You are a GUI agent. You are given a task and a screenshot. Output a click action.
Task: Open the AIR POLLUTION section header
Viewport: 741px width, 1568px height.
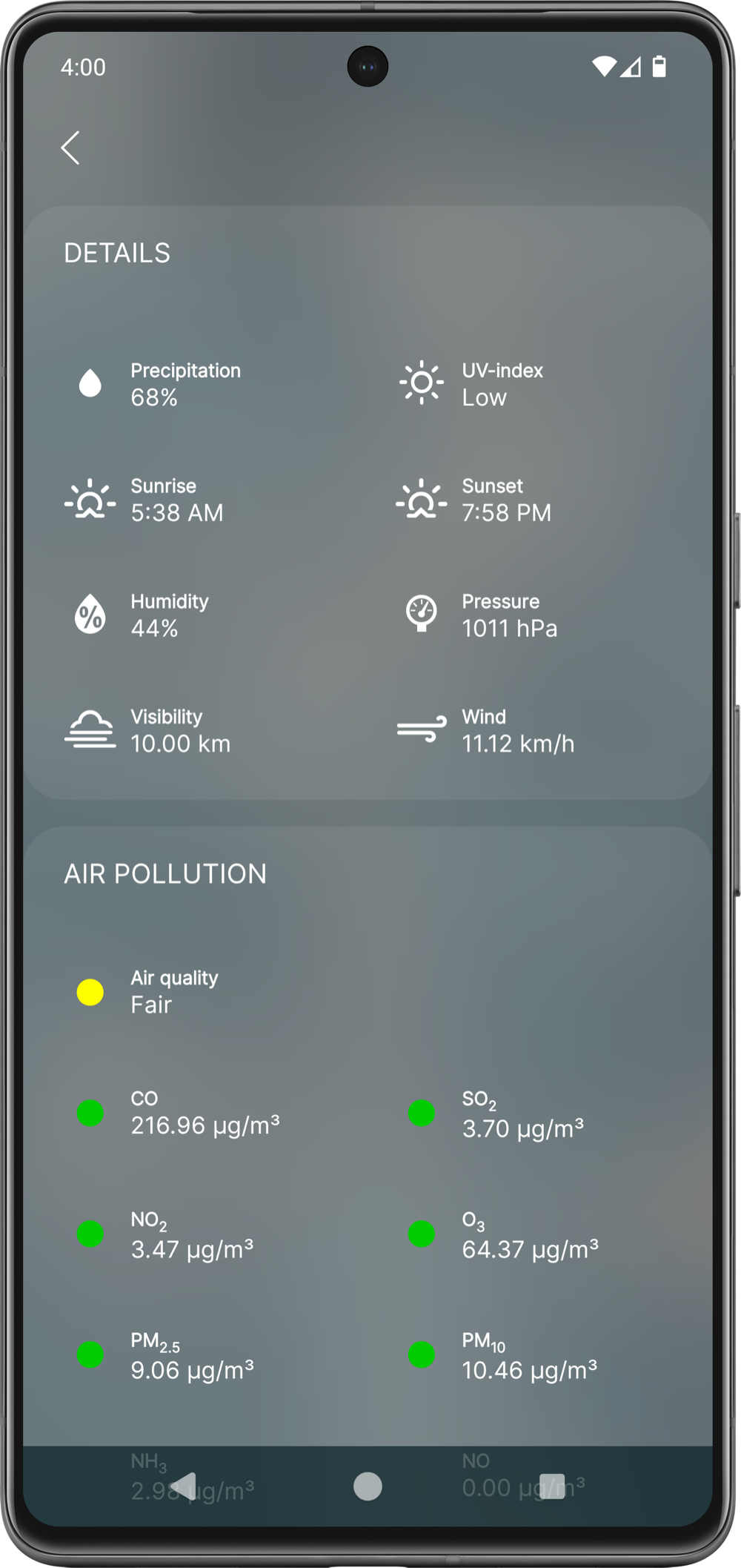coord(165,874)
